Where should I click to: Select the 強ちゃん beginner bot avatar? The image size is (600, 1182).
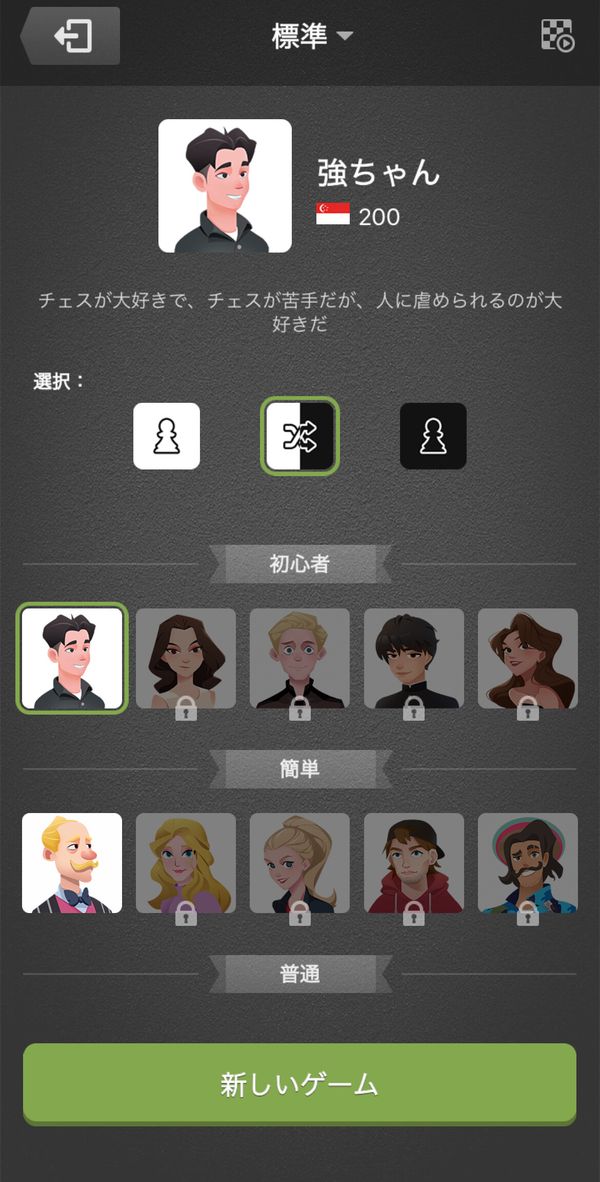pos(72,658)
